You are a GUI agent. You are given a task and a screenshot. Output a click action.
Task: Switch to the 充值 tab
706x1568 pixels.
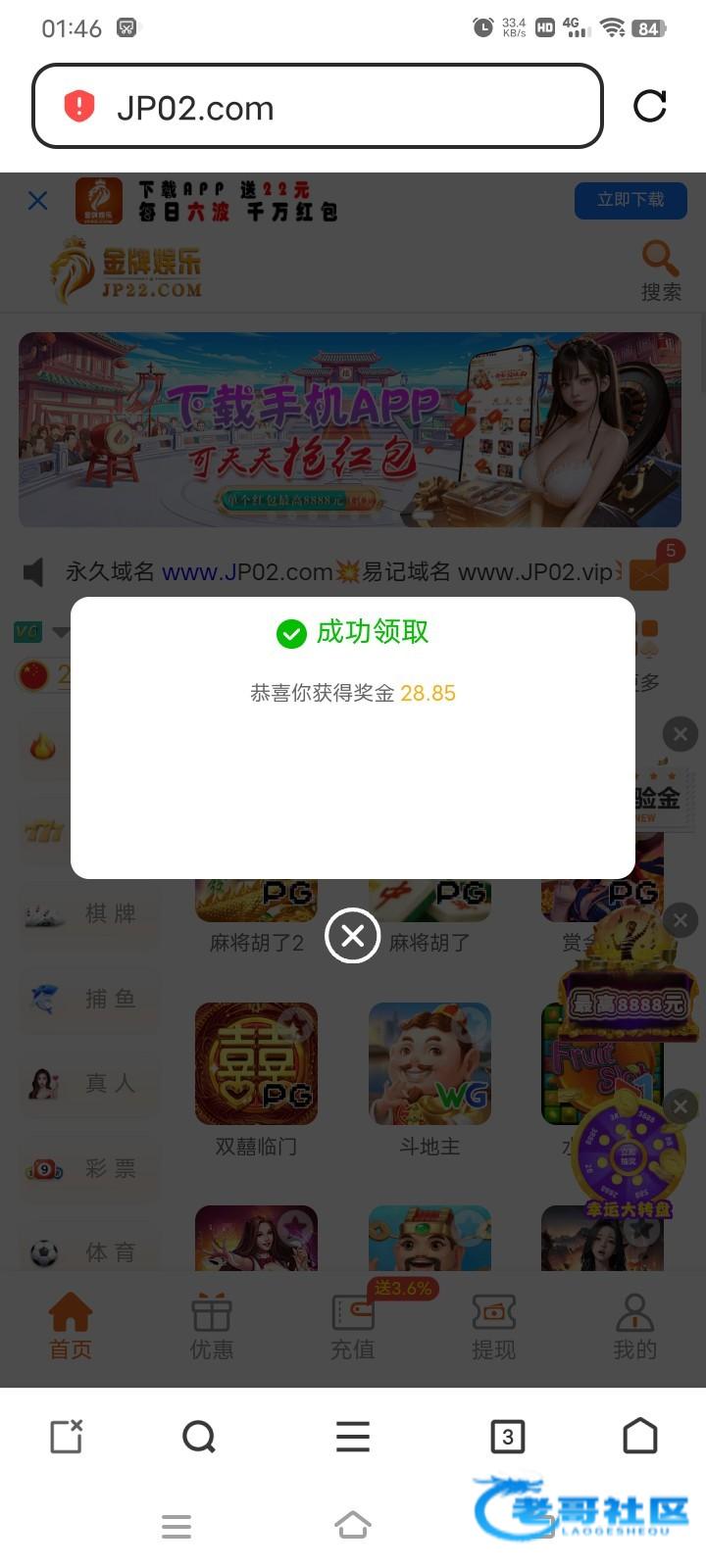coord(353,1326)
